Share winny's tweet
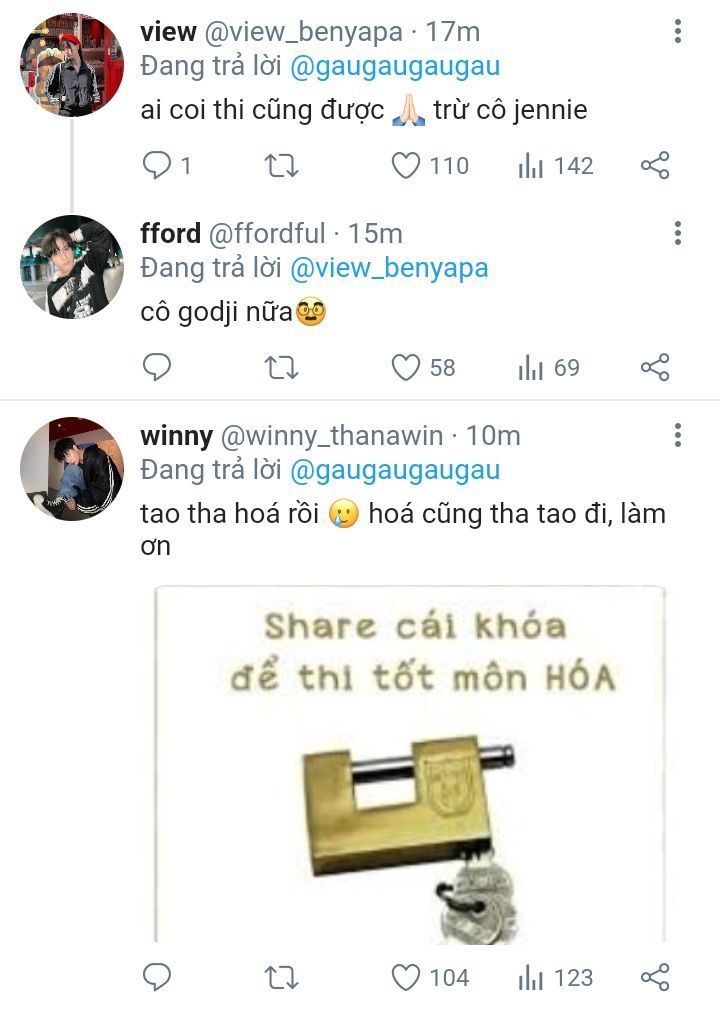Image resolution: width=720 pixels, height=1009 pixels. (655, 977)
